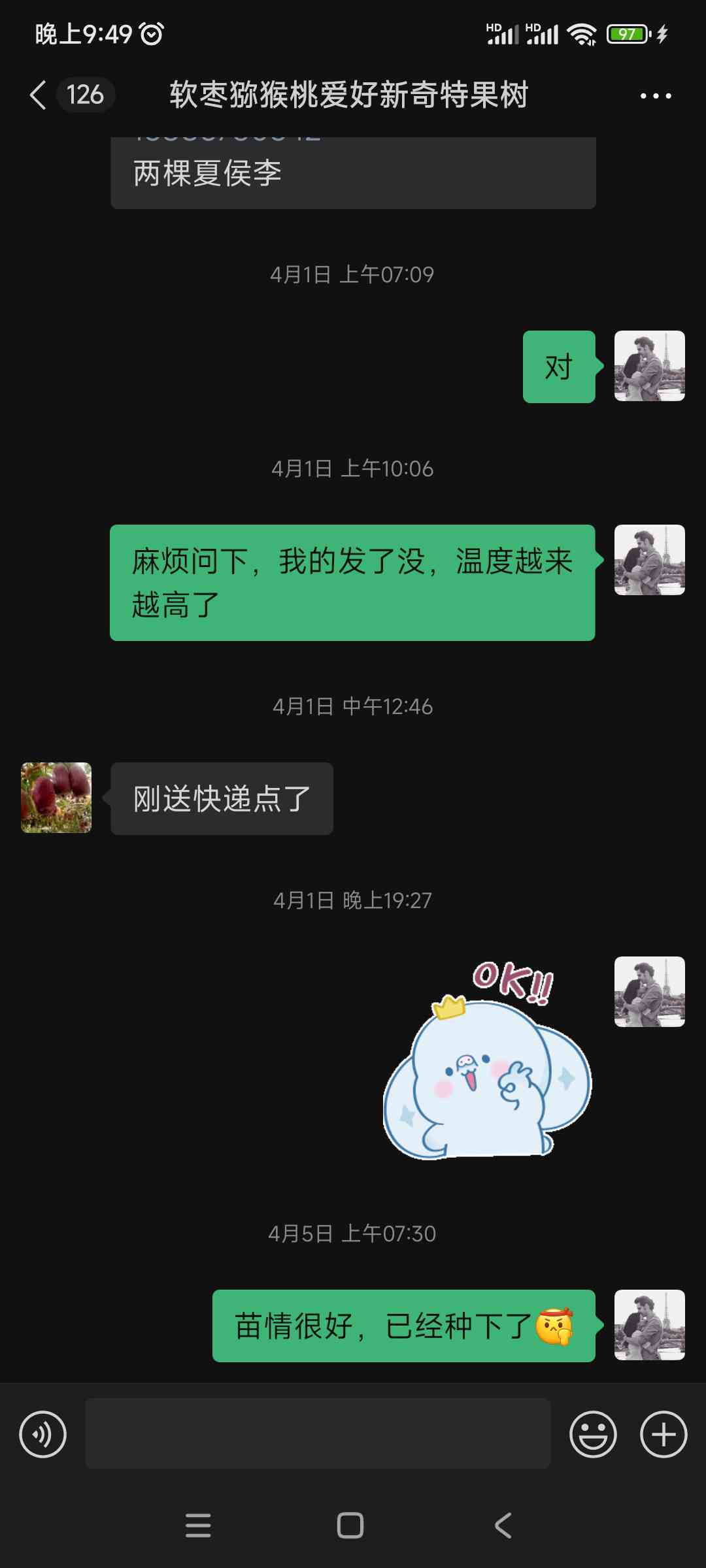
Task: Go back to the chat list
Action: click(39, 95)
